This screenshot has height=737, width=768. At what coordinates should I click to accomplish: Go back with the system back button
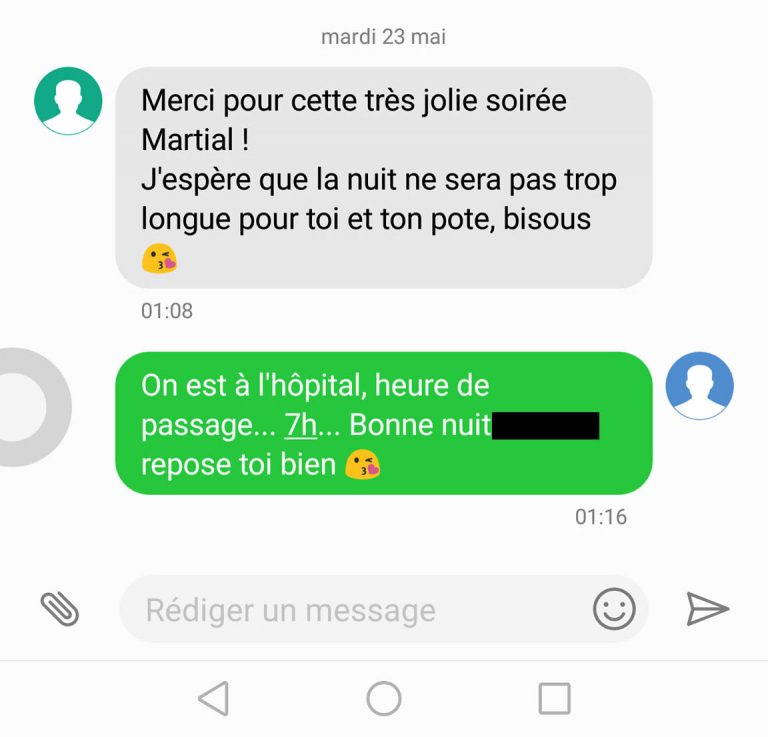click(x=213, y=698)
